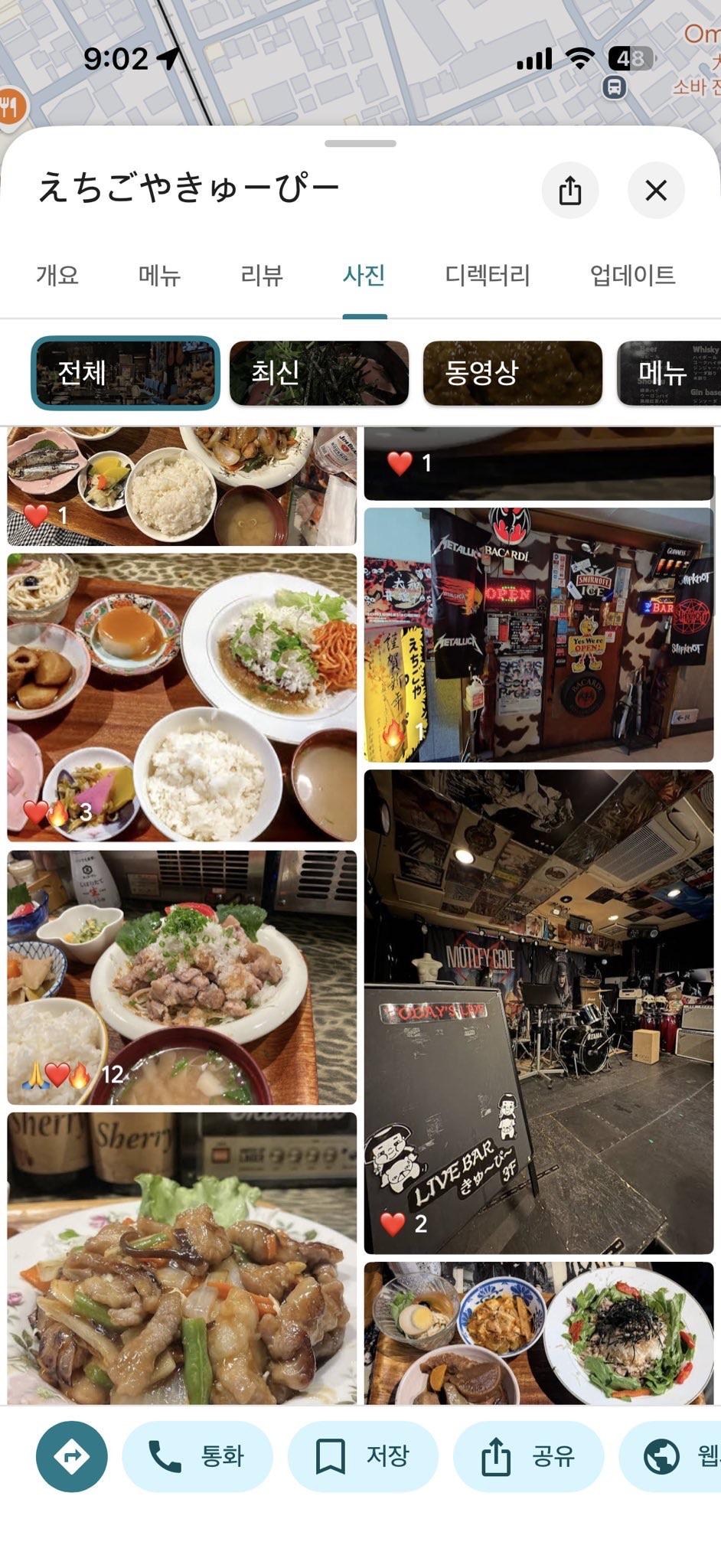721x1568 pixels.
Task: Open the salad plate with shredded seaweed photo
Action: pos(539,1332)
